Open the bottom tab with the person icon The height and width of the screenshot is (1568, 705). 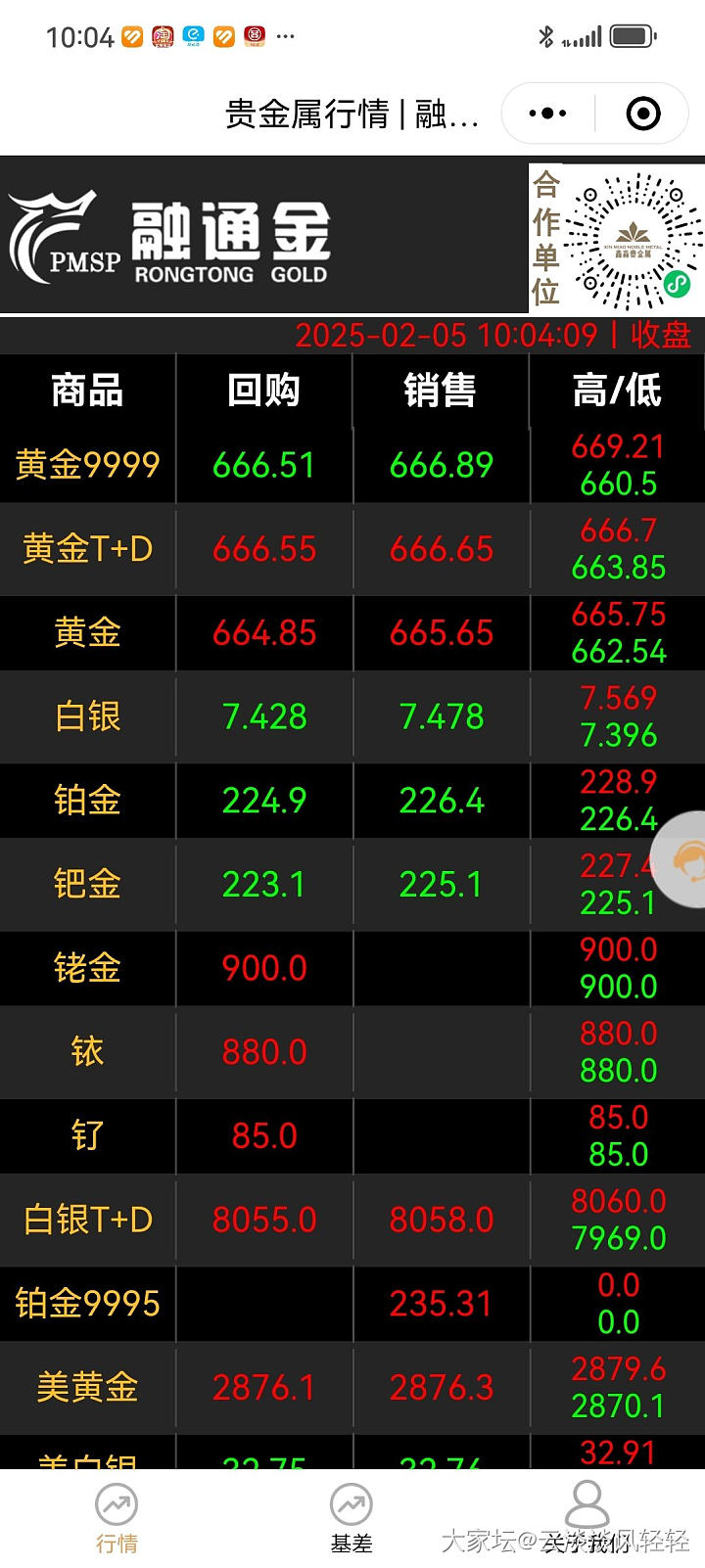coord(587,1517)
